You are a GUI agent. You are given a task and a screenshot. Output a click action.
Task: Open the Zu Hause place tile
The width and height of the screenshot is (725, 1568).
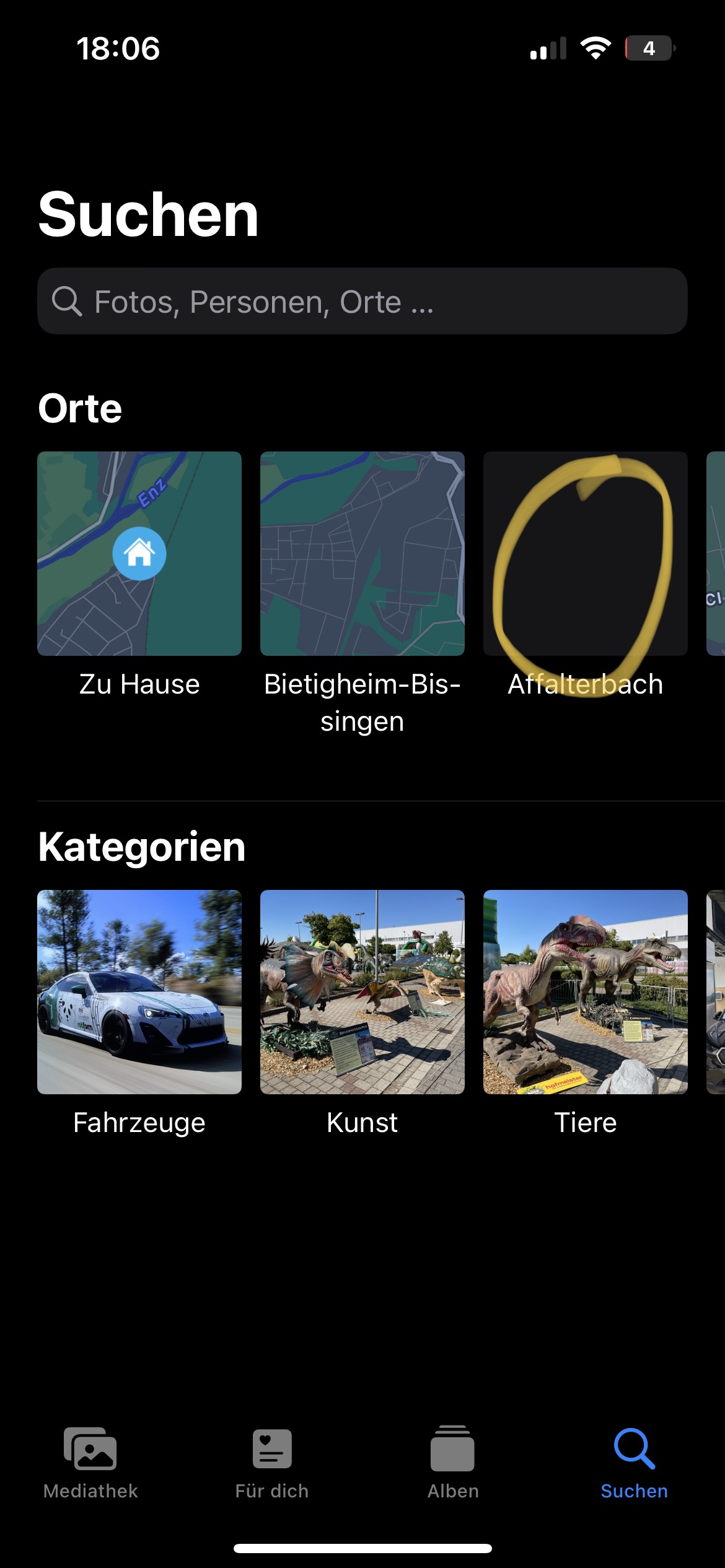(139, 554)
